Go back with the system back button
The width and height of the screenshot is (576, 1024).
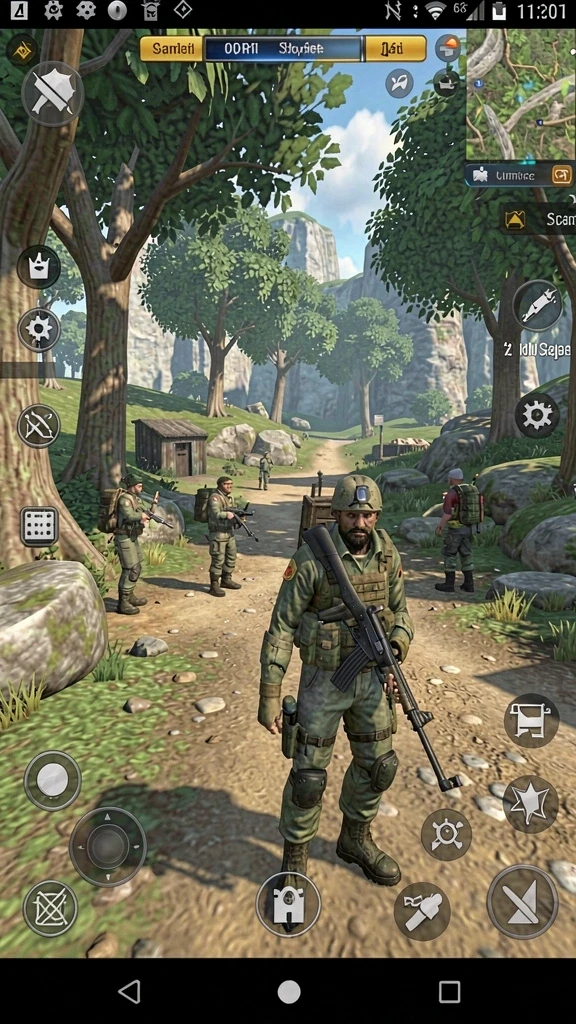pyautogui.click(x=129, y=991)
